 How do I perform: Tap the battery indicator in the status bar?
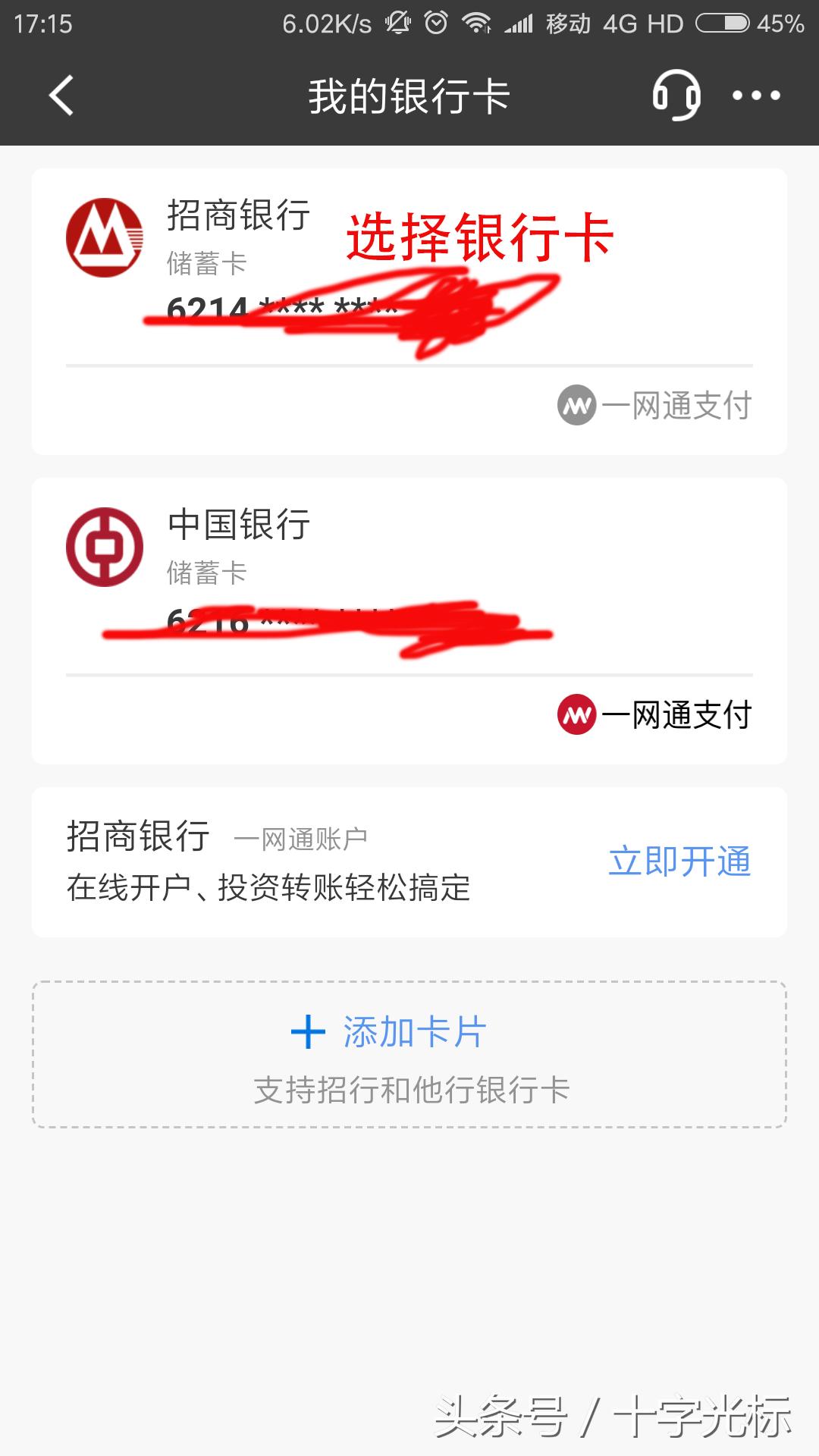tap(720, 23)
